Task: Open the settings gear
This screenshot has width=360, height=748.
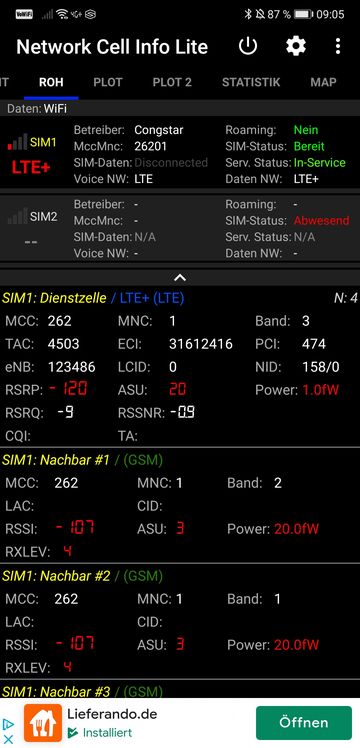Action: tap(296, 46)
